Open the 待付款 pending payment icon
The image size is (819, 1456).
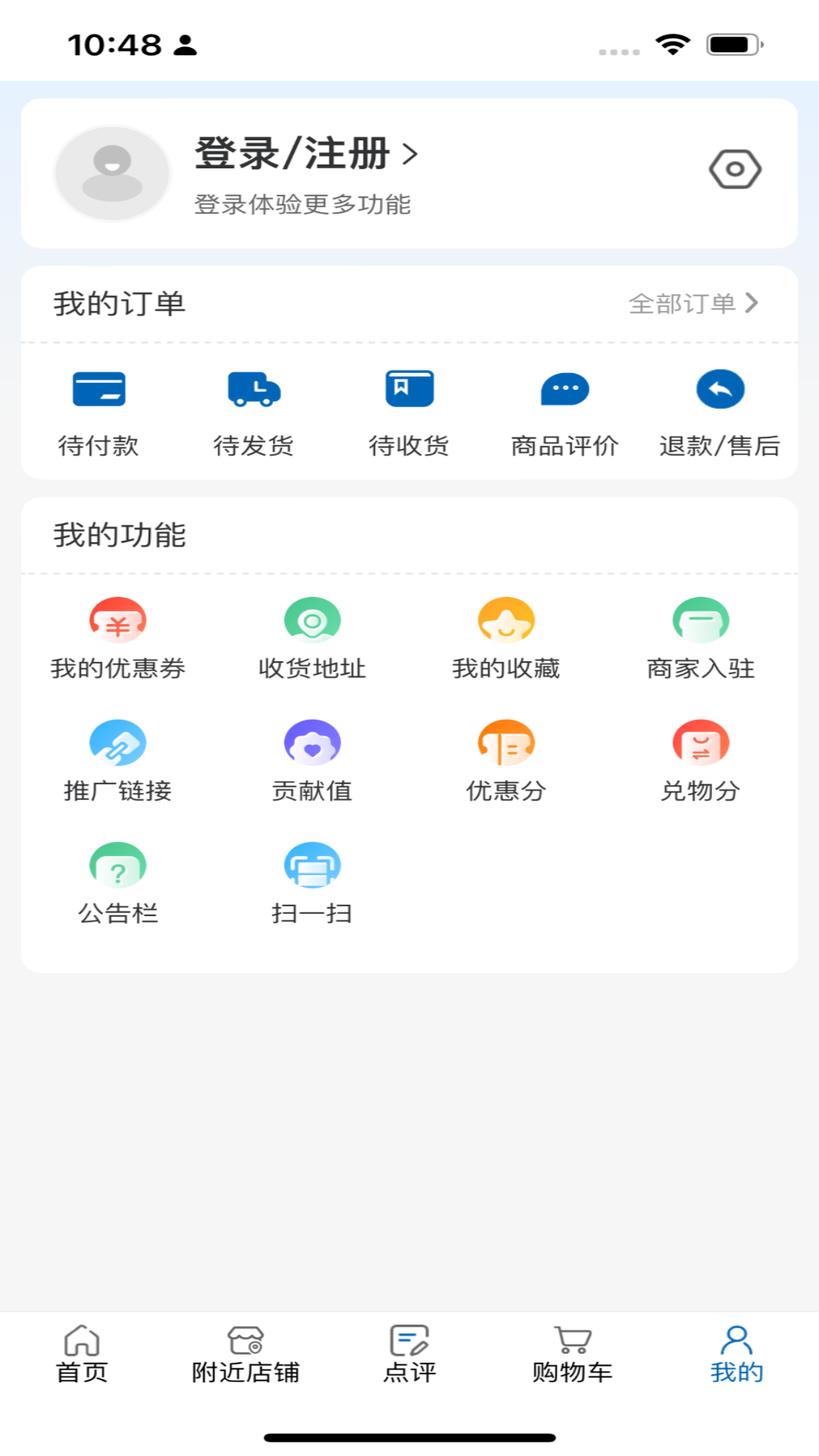[99, 389]
